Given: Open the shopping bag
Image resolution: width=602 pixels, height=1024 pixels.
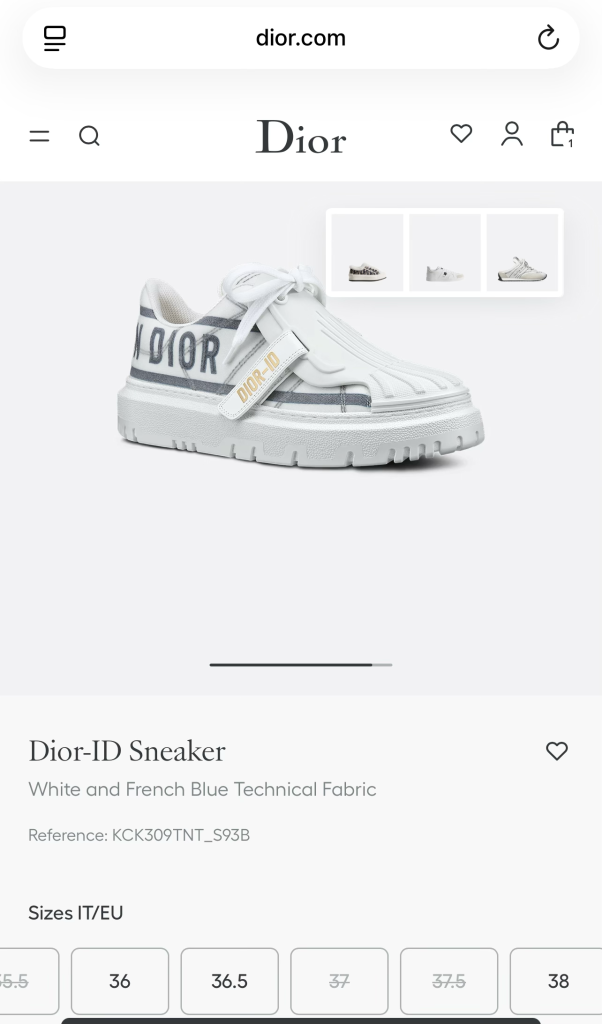Looking at the screenshot, I should coord(562,135).
